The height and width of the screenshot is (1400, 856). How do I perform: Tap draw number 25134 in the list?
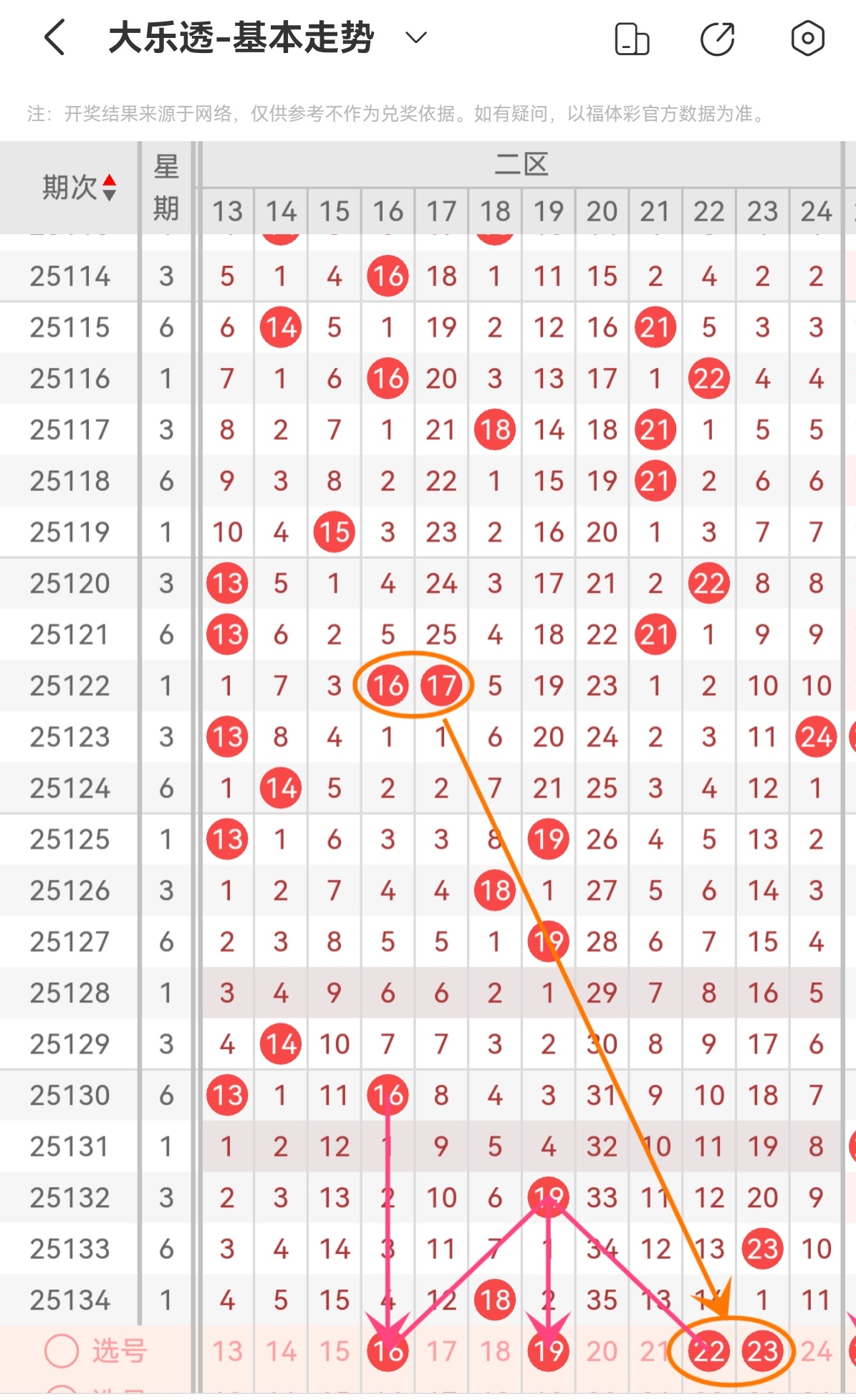pyautogui.click(x=69, y=1300)
